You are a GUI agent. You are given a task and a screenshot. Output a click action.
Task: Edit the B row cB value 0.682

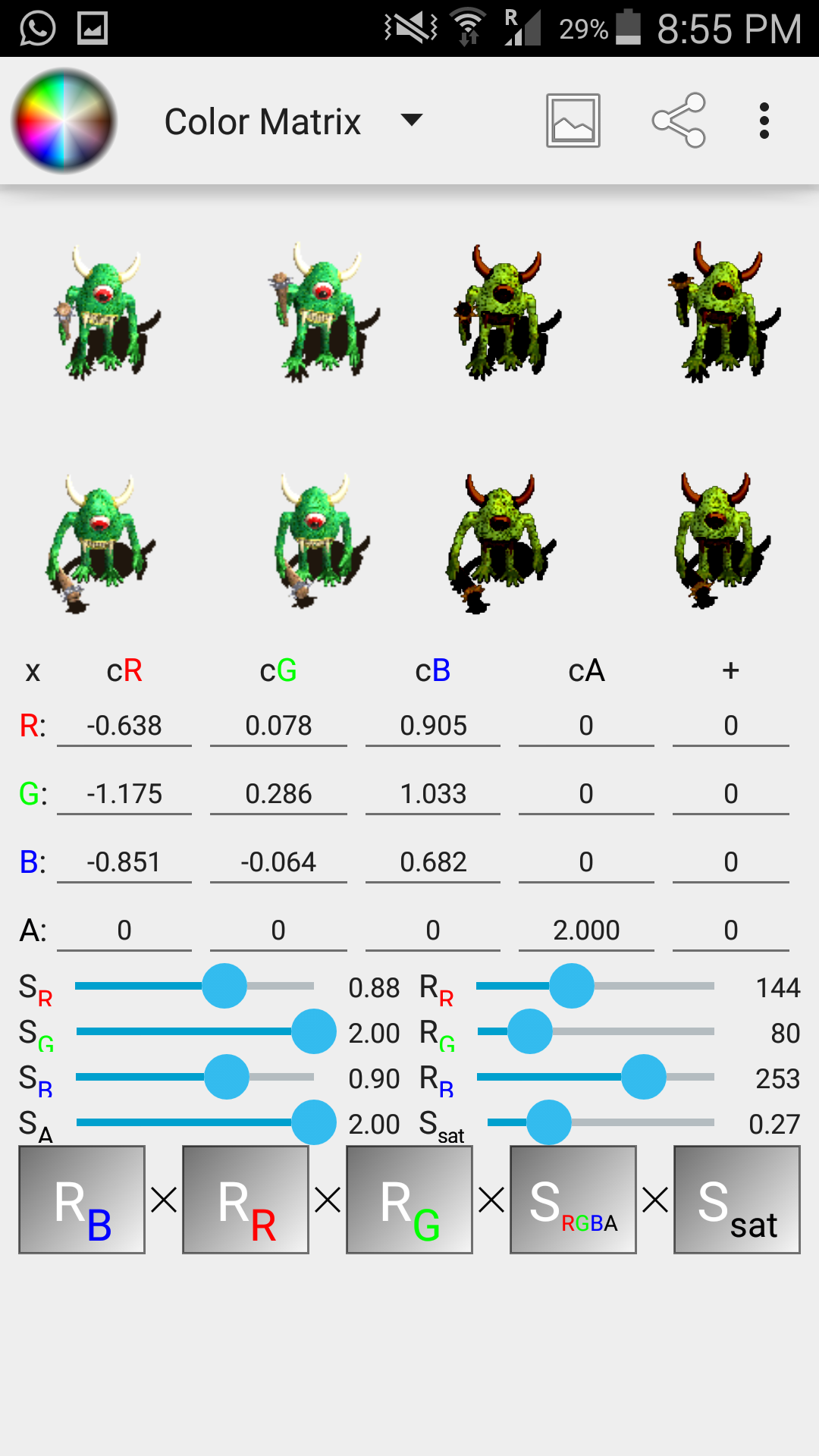[433, 862]
